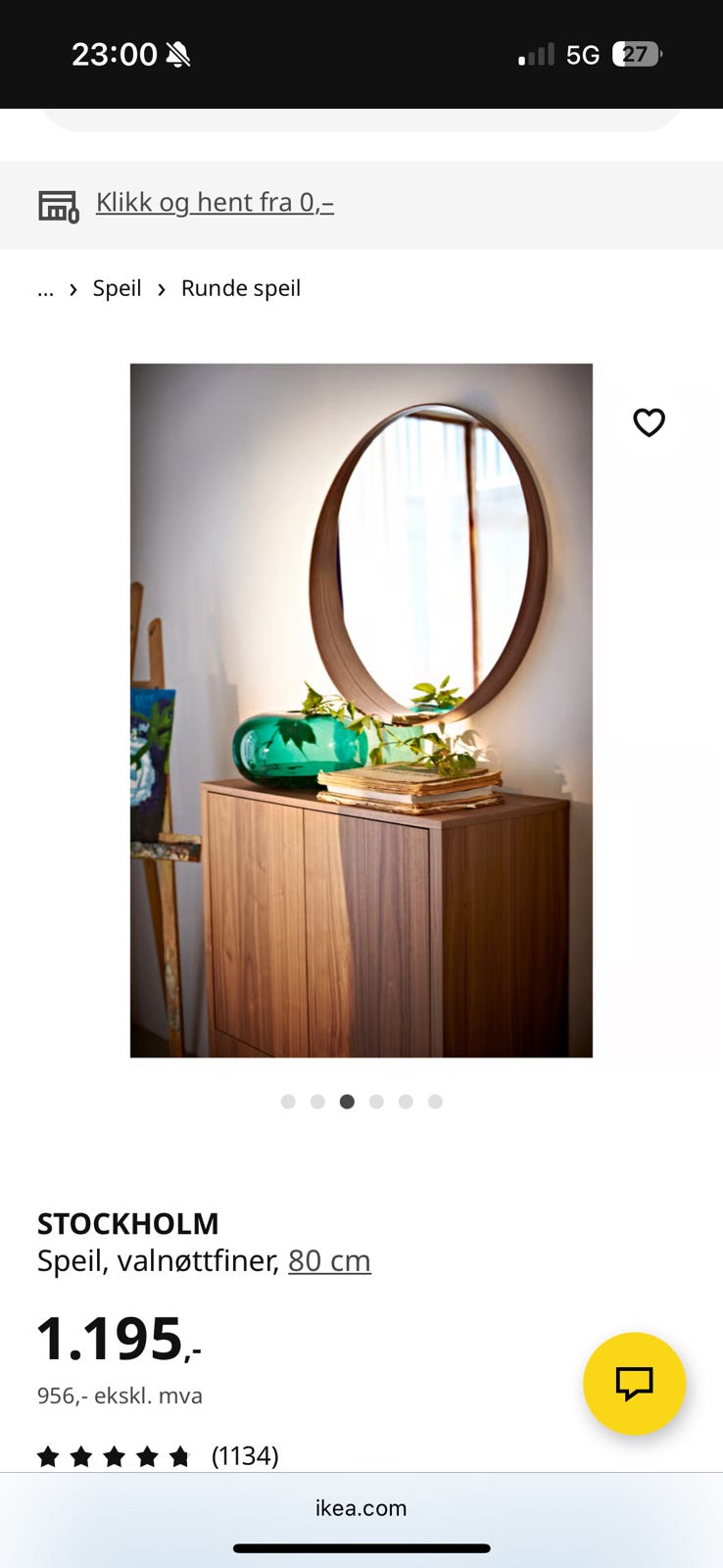
Task: Tap the heart icon to favorite the mirror
Action: (x=650, y=422)
